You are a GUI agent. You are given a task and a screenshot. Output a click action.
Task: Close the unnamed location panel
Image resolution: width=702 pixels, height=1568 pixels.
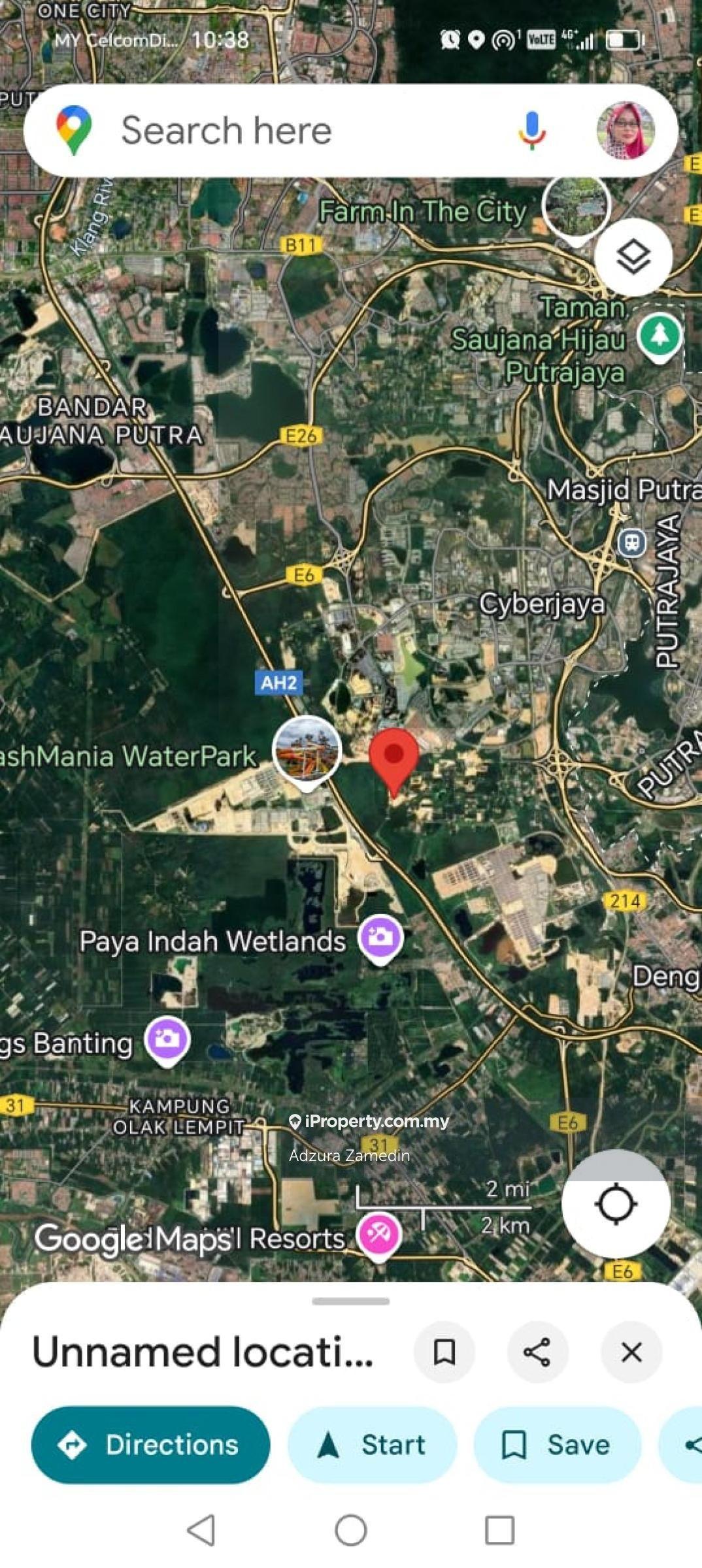point(631,1352)
